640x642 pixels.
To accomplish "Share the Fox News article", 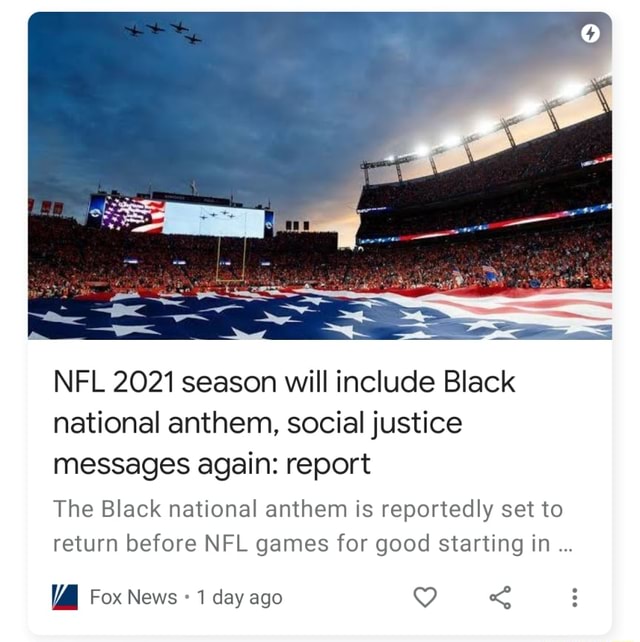I will (499, 597).
